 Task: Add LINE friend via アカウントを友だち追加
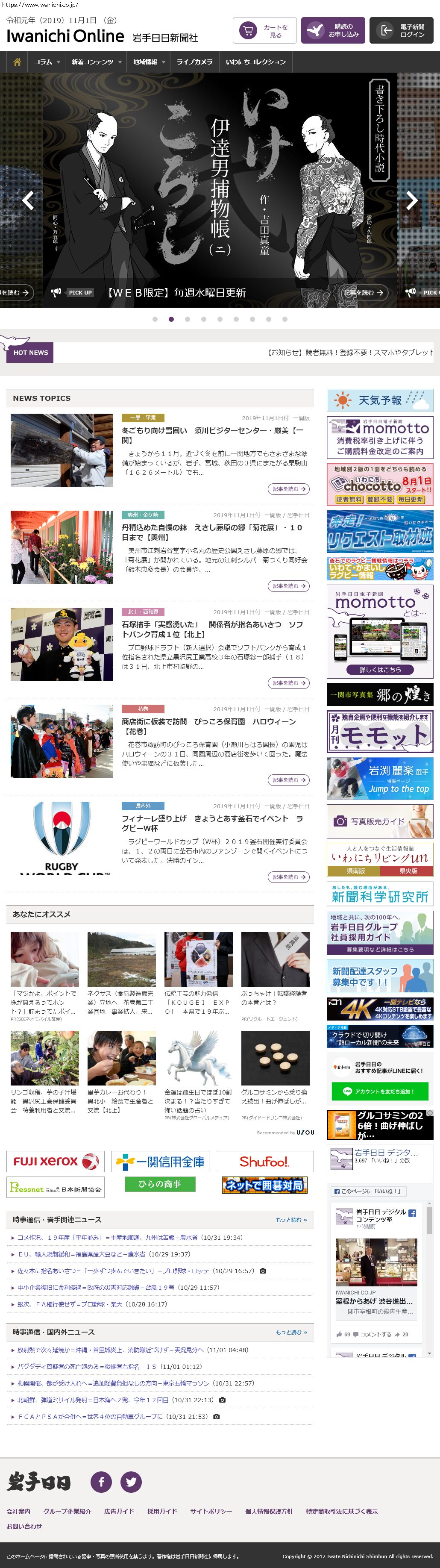tap(380, 1091)
